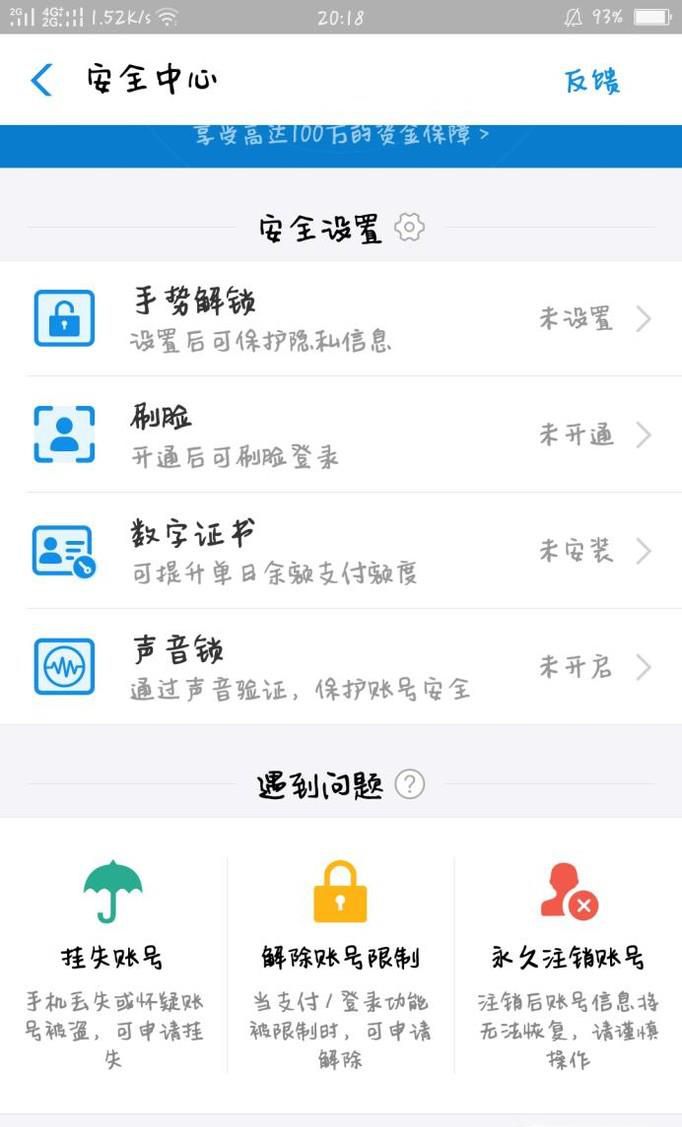Open 手势解锁 setting
682x1127 pixels.
341,319
